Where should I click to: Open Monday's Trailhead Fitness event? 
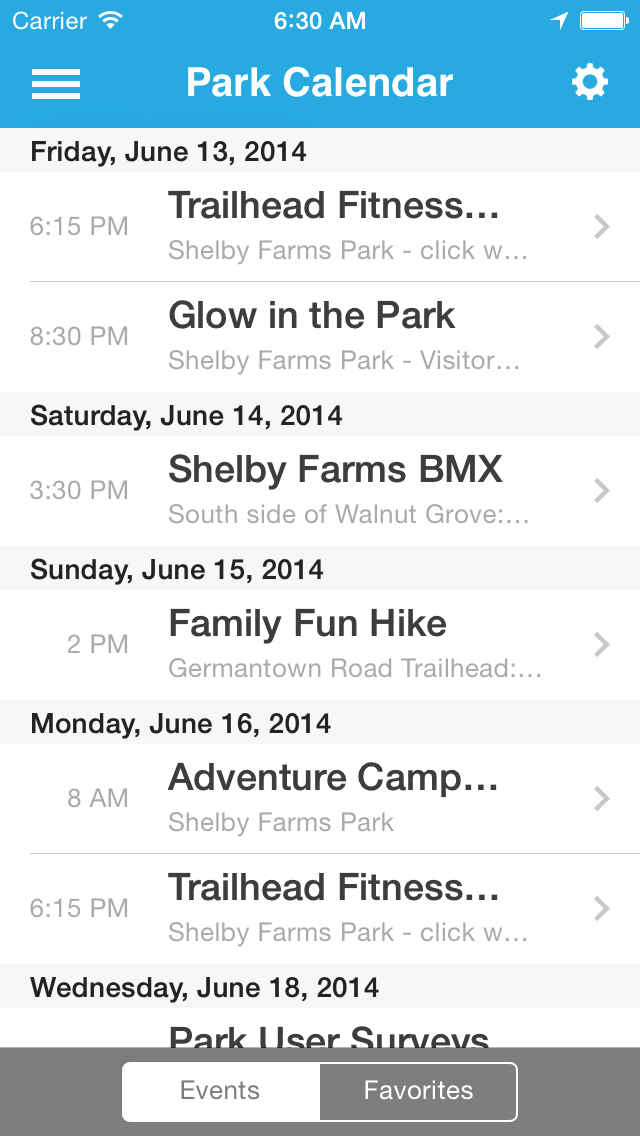[x=320, y=909]
